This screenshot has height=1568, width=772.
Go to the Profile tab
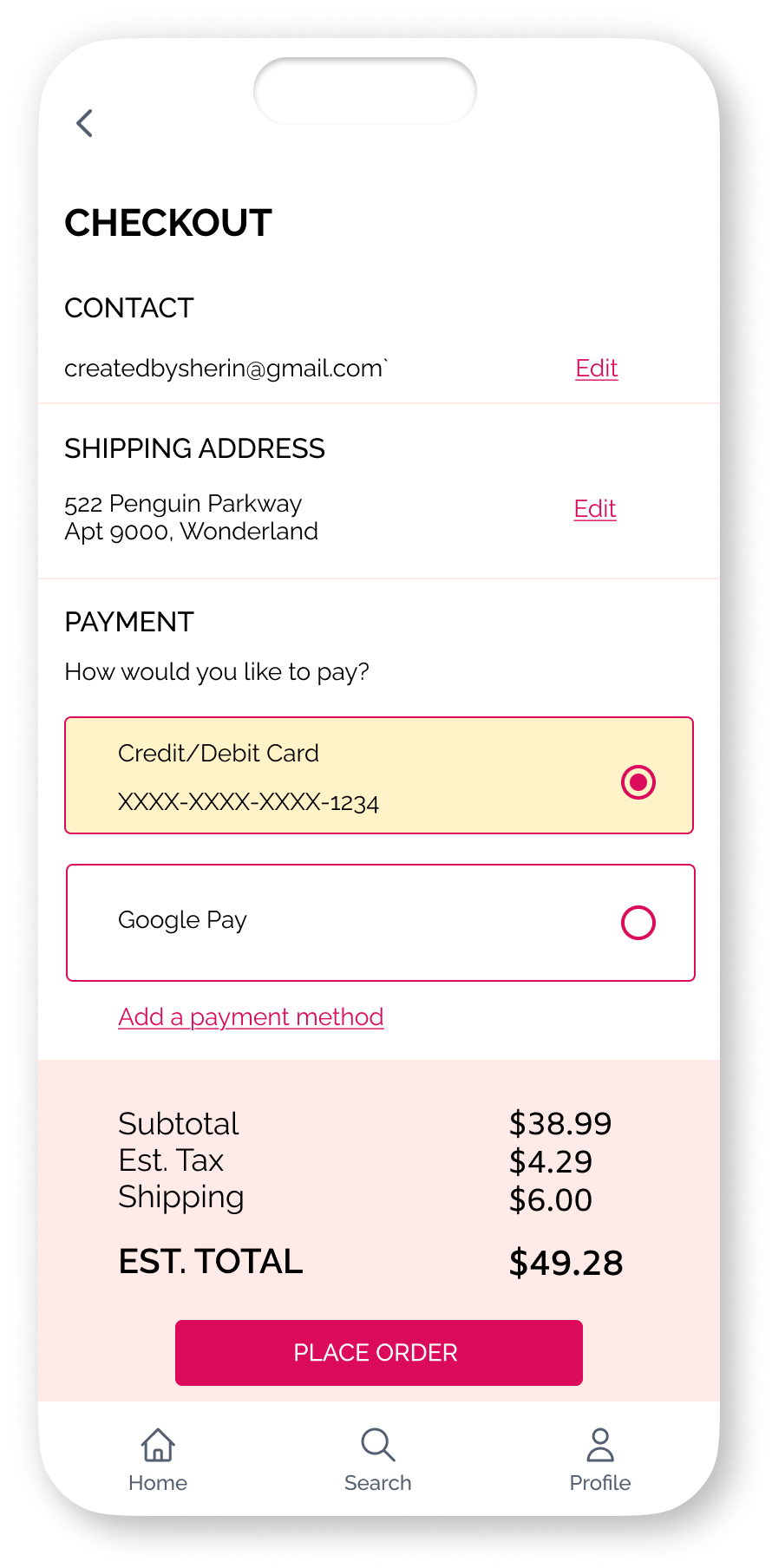pyautogui.click(x=600, y=1460)
